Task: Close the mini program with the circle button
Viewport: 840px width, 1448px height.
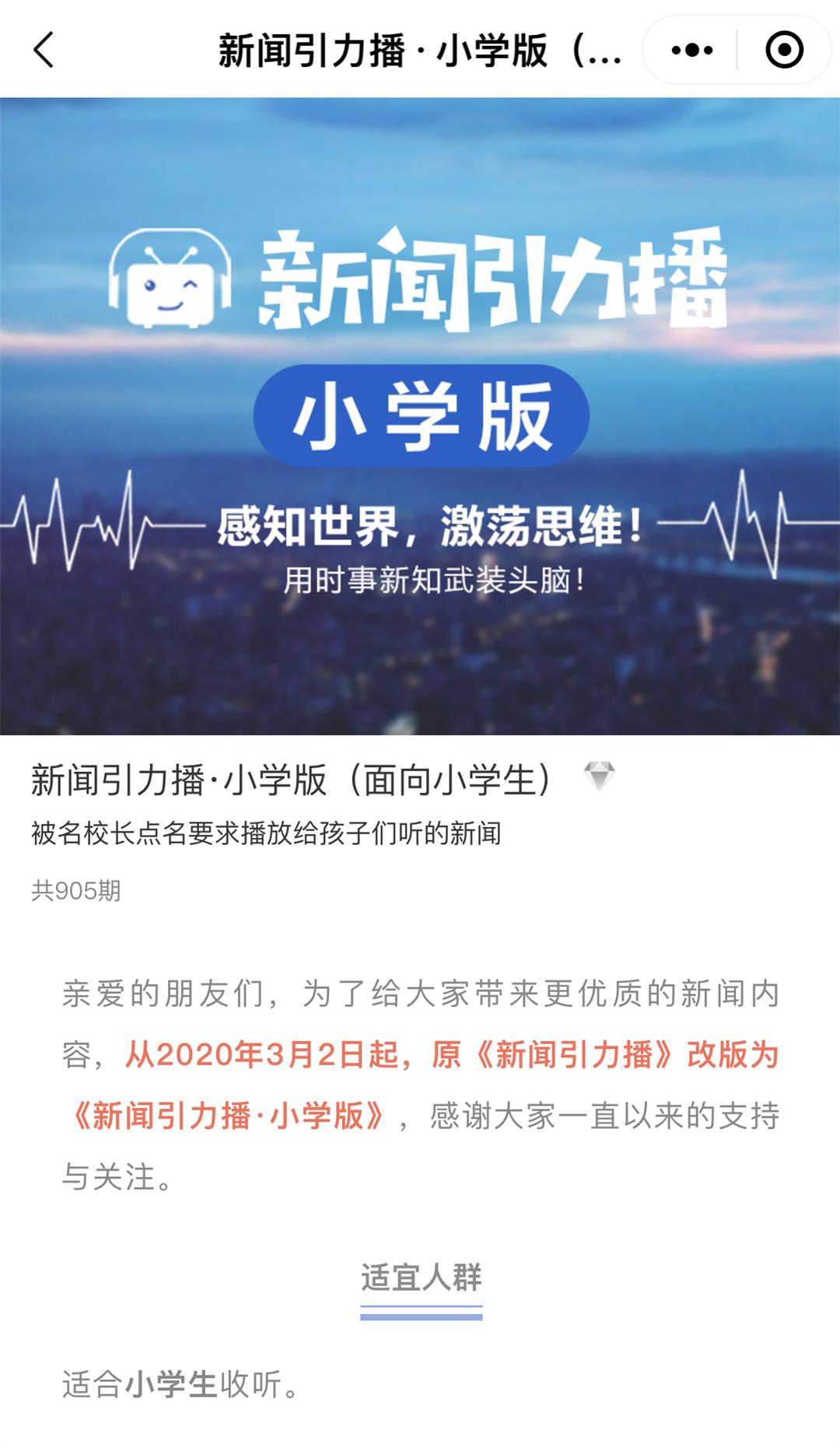Action: pyautogui.click(x=784, y=51)
